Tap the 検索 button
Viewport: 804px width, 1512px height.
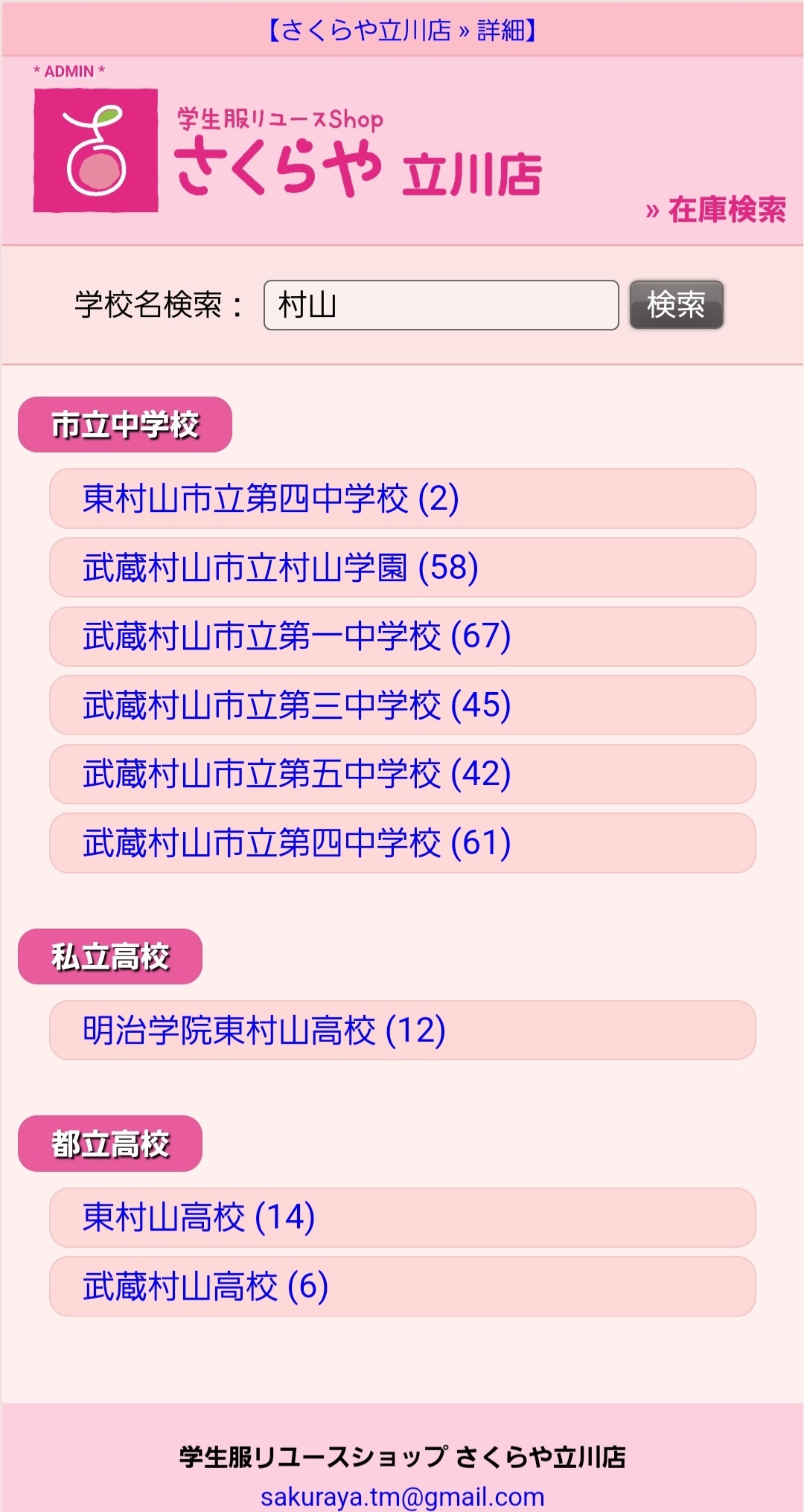tap(676, 305)
